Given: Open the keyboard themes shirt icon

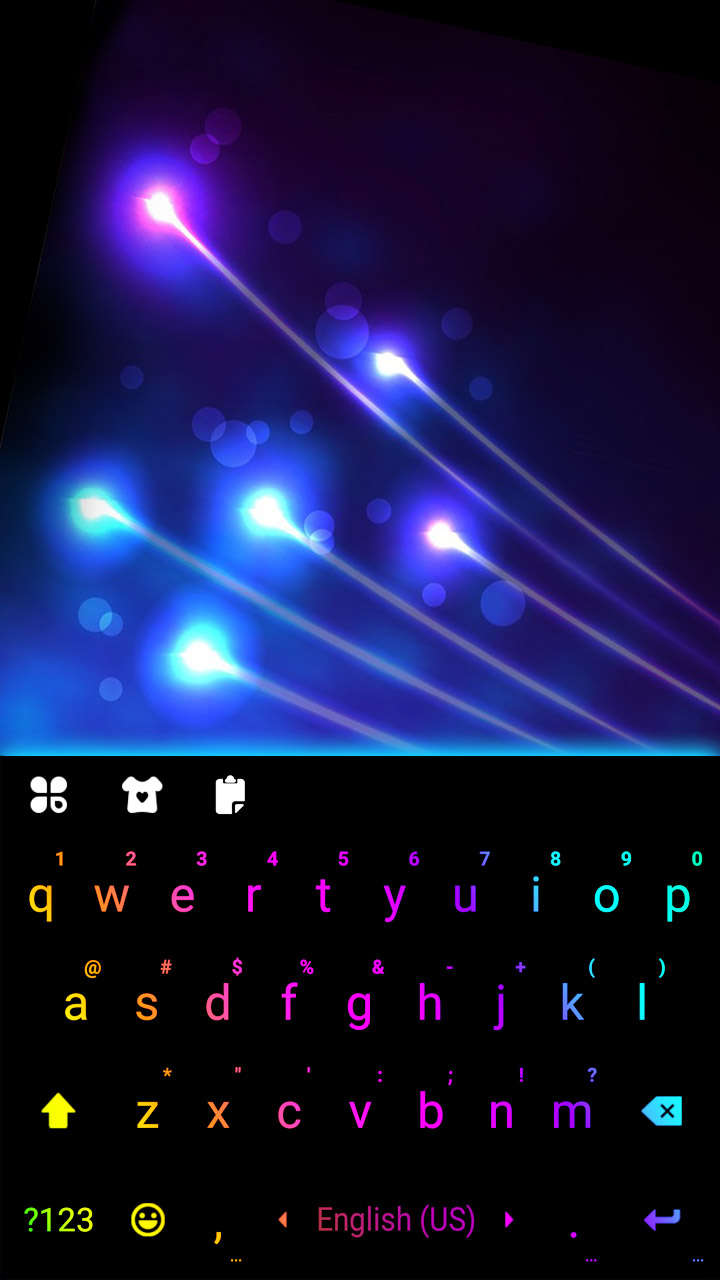Looking at the screenshot, I should coord(141,795).
